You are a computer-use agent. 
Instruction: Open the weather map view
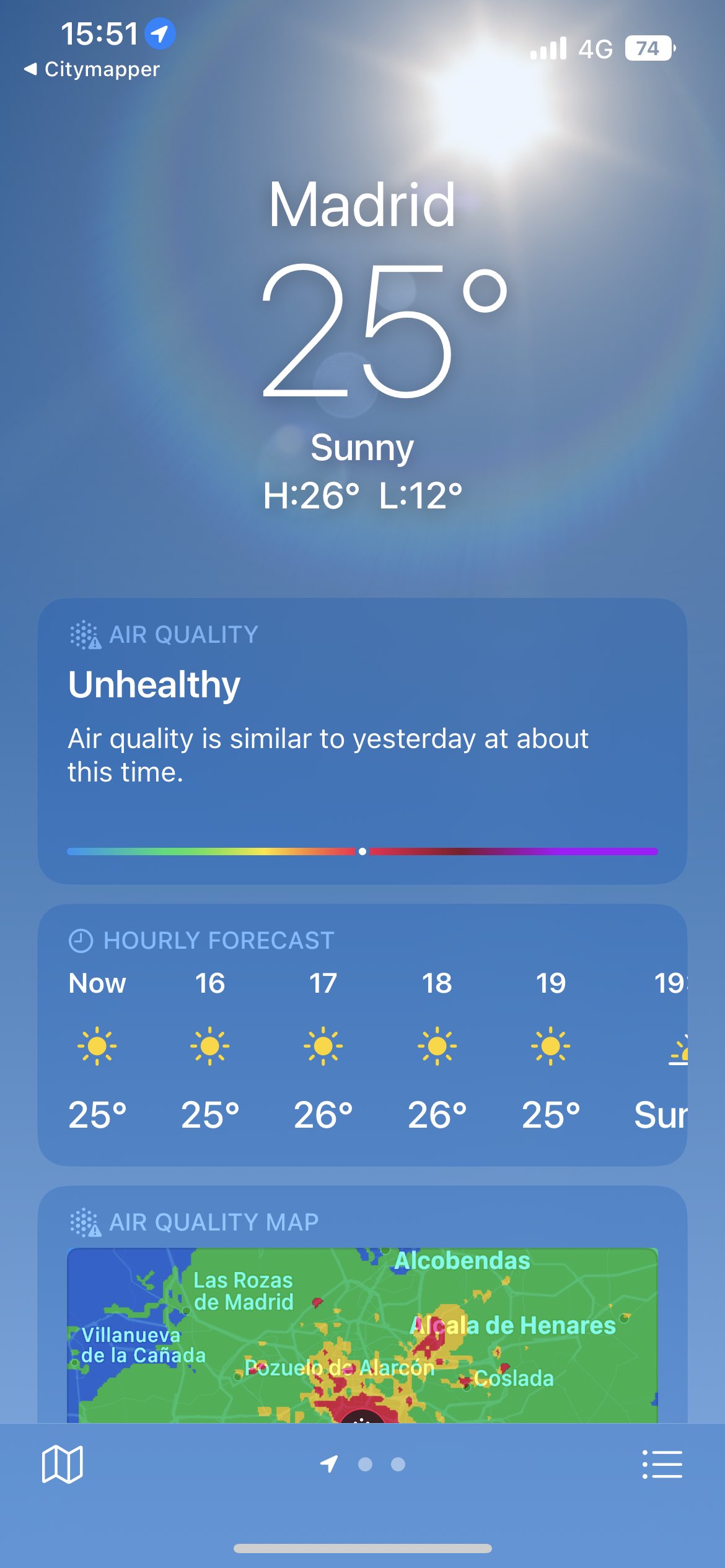(x=62, y=1464)
